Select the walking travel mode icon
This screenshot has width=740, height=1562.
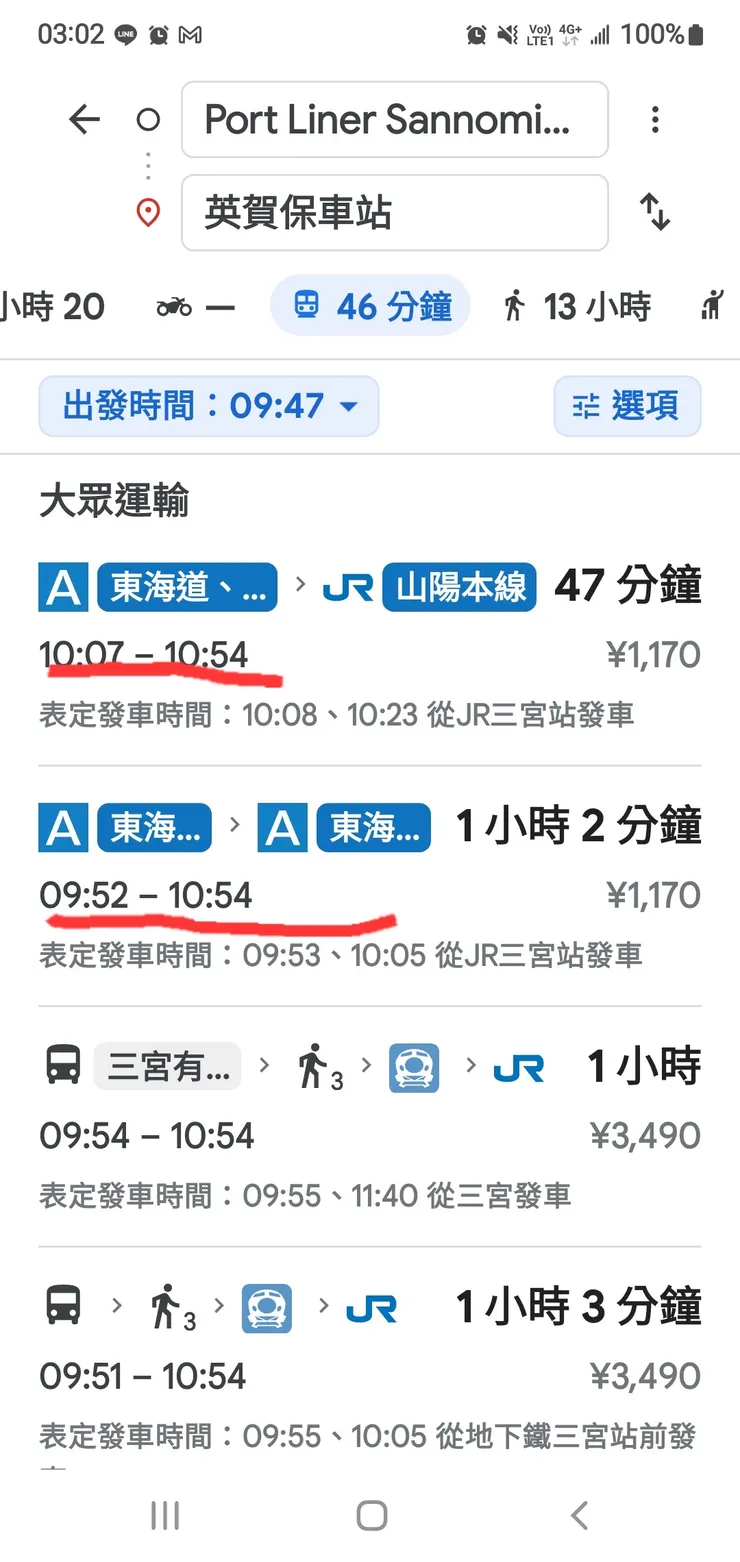(513, 306)
